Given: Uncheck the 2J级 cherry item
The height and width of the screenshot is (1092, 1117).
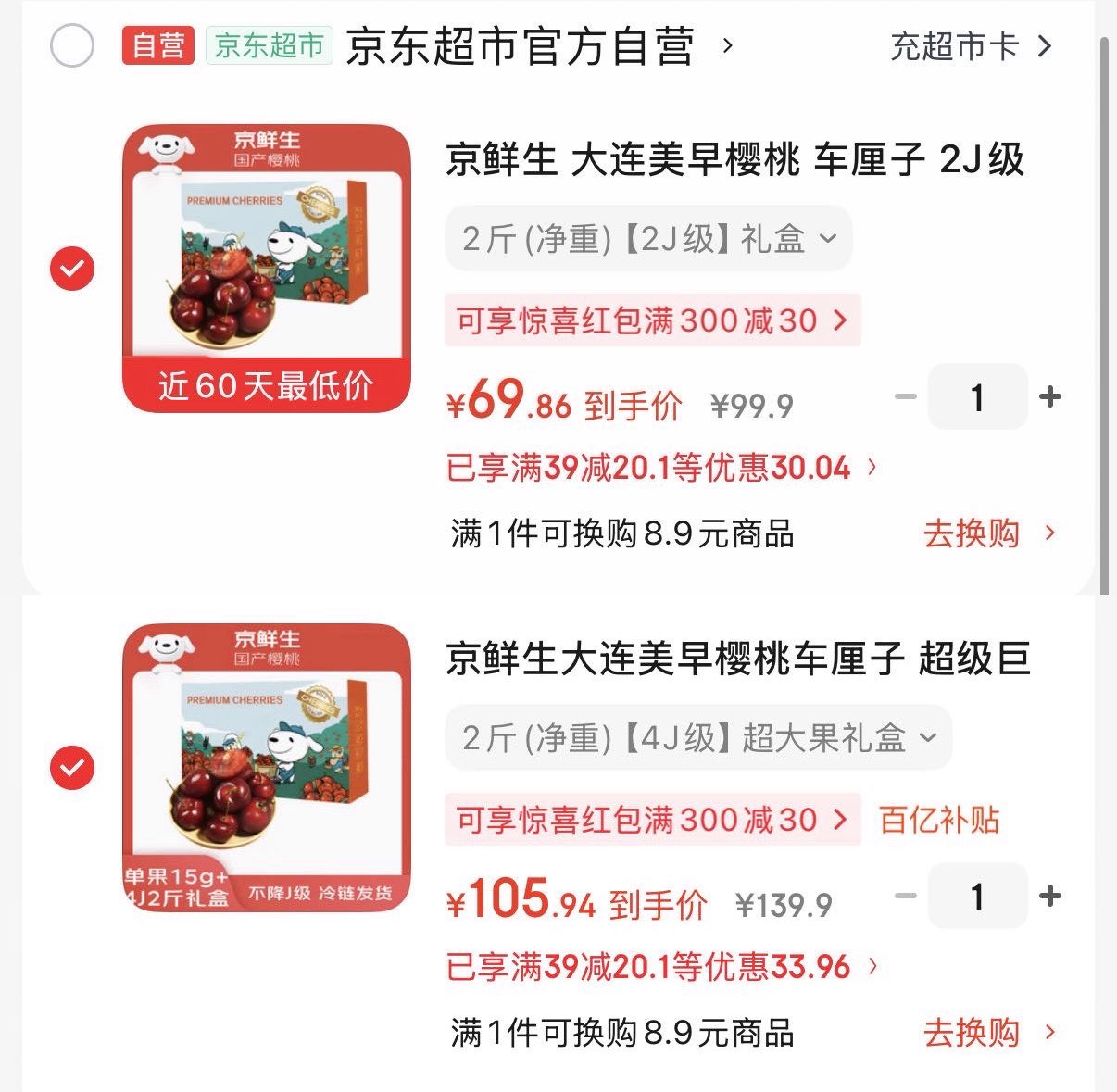Looking at the screenshot, I should 71,269.
